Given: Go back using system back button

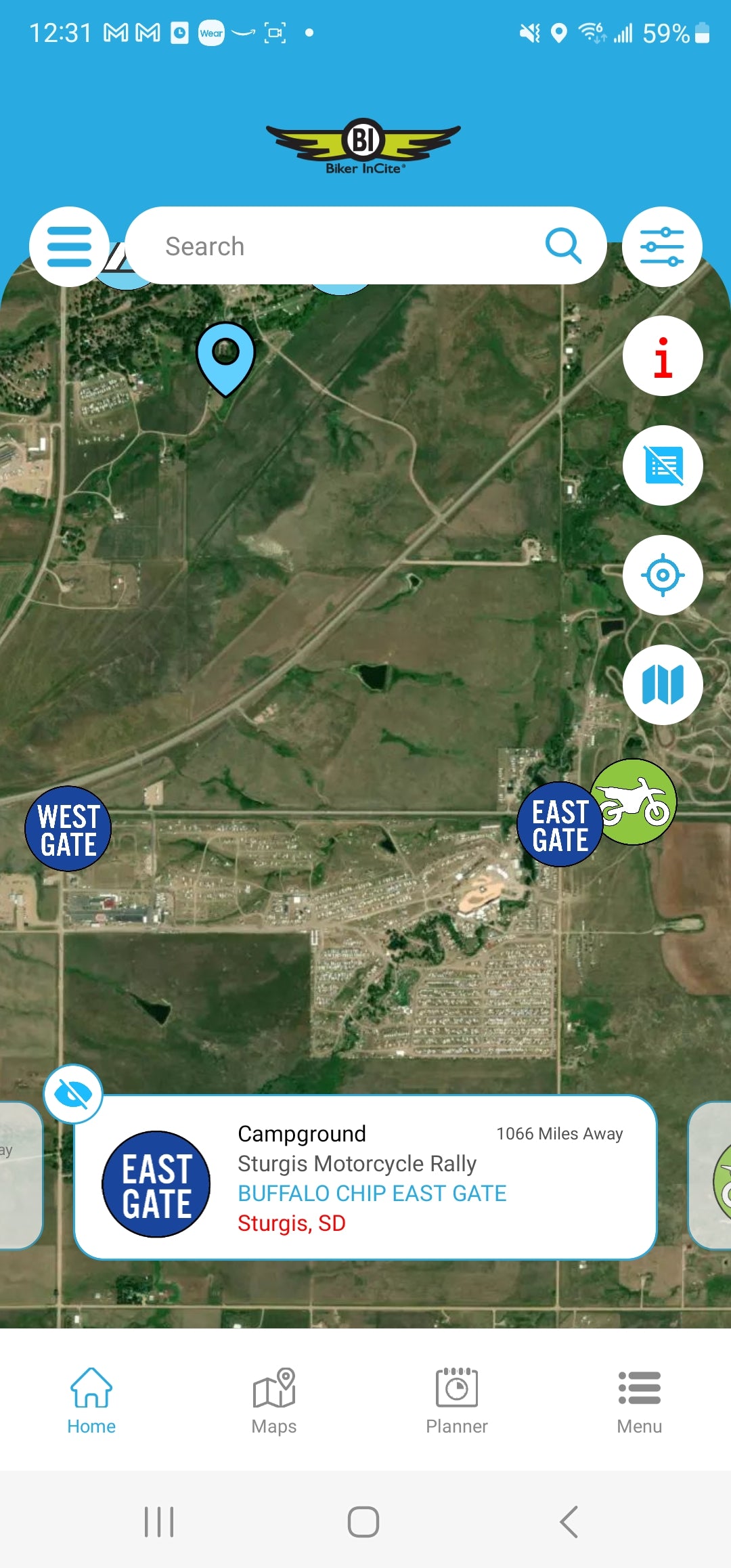Looking at the screenshot, I should pyautogui.click(x=569, y=1522).
